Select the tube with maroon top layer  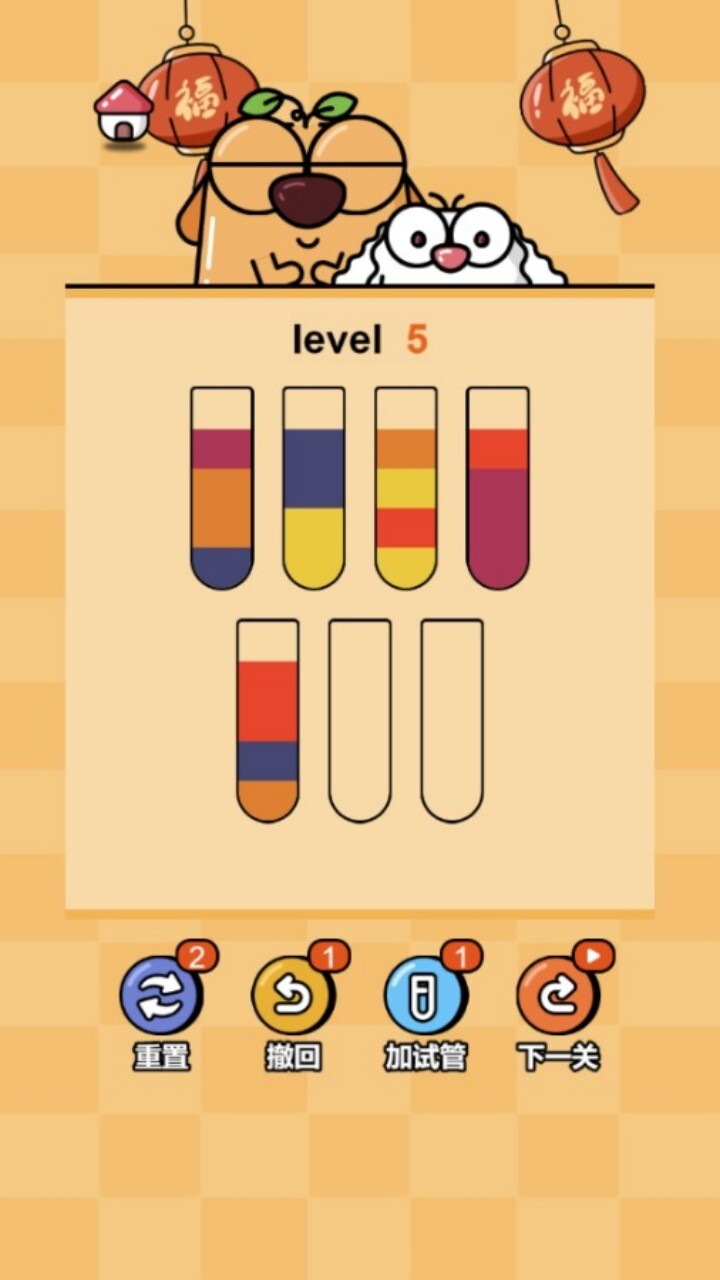point(222,488)
